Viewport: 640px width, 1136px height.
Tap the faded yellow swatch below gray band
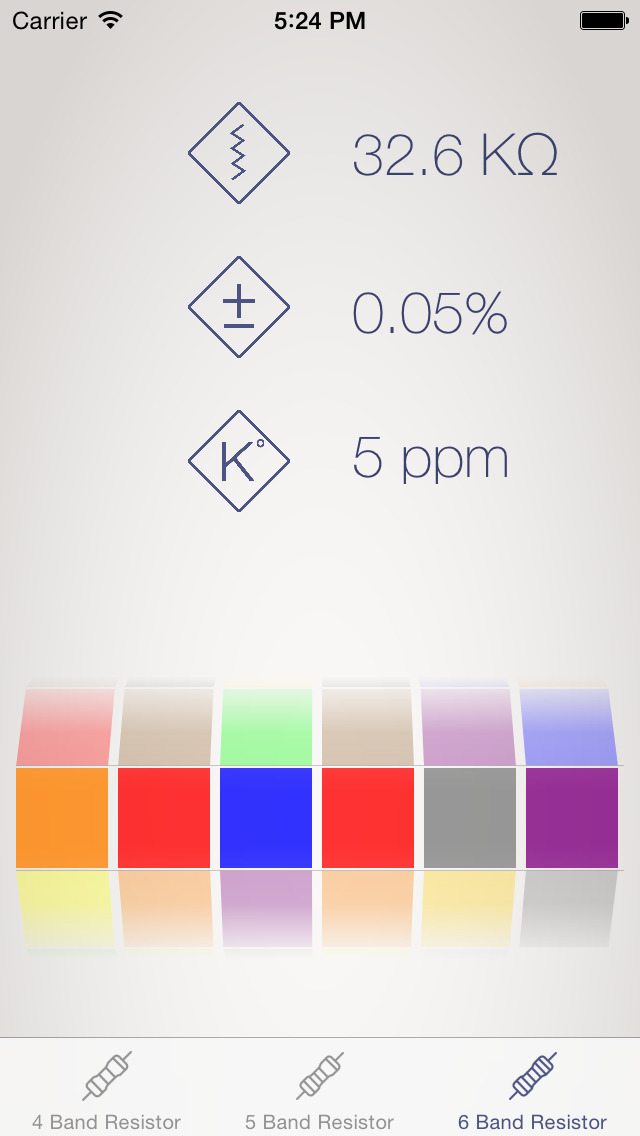coord(469,909)
